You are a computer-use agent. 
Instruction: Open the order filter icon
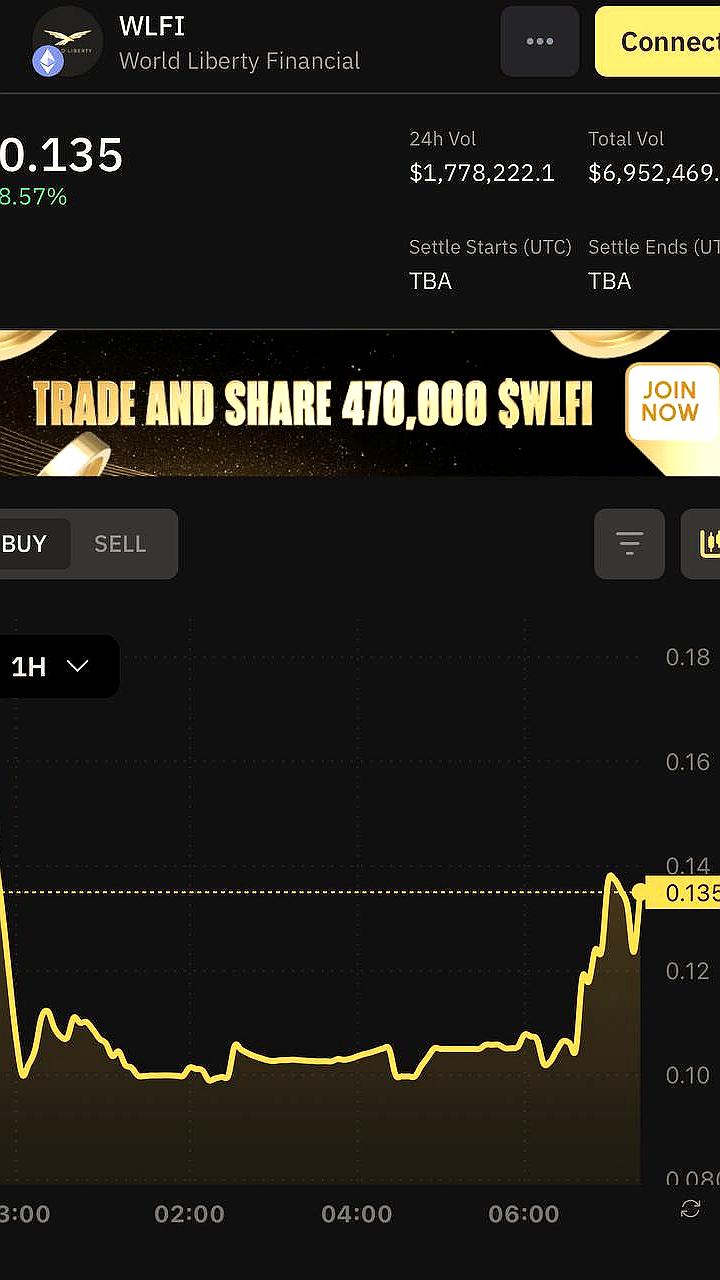tap(629, 544)
